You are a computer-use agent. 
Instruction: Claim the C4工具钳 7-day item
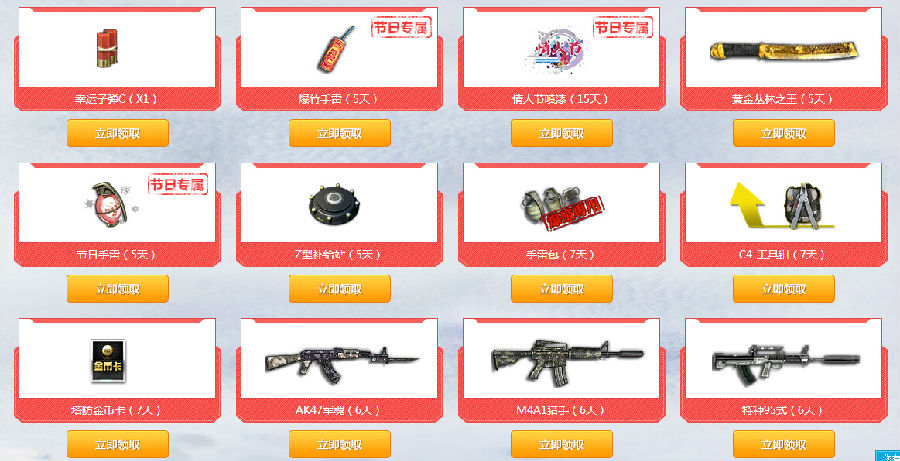pos(783,289)
